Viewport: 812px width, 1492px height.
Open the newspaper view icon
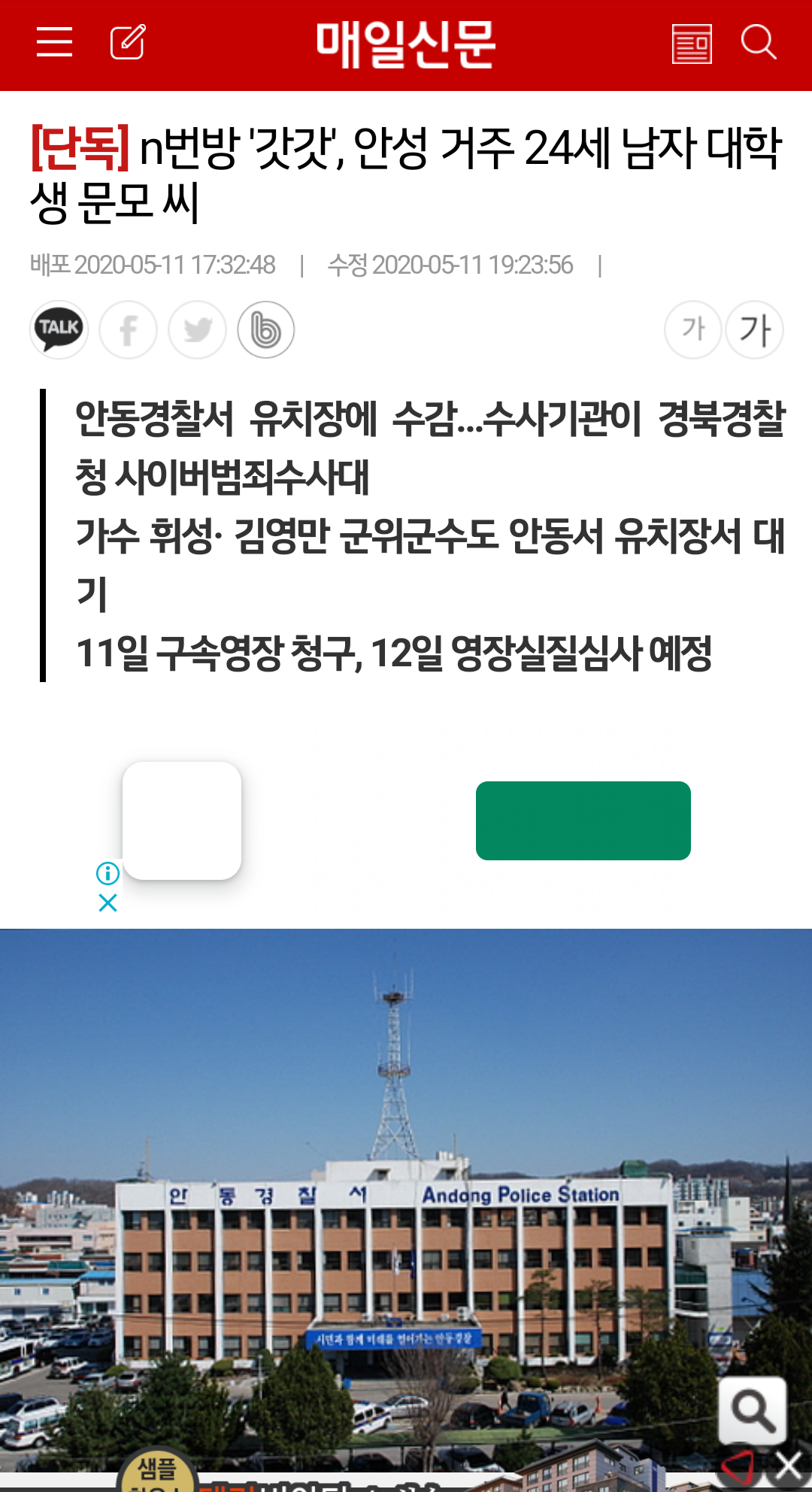point(692,44)
